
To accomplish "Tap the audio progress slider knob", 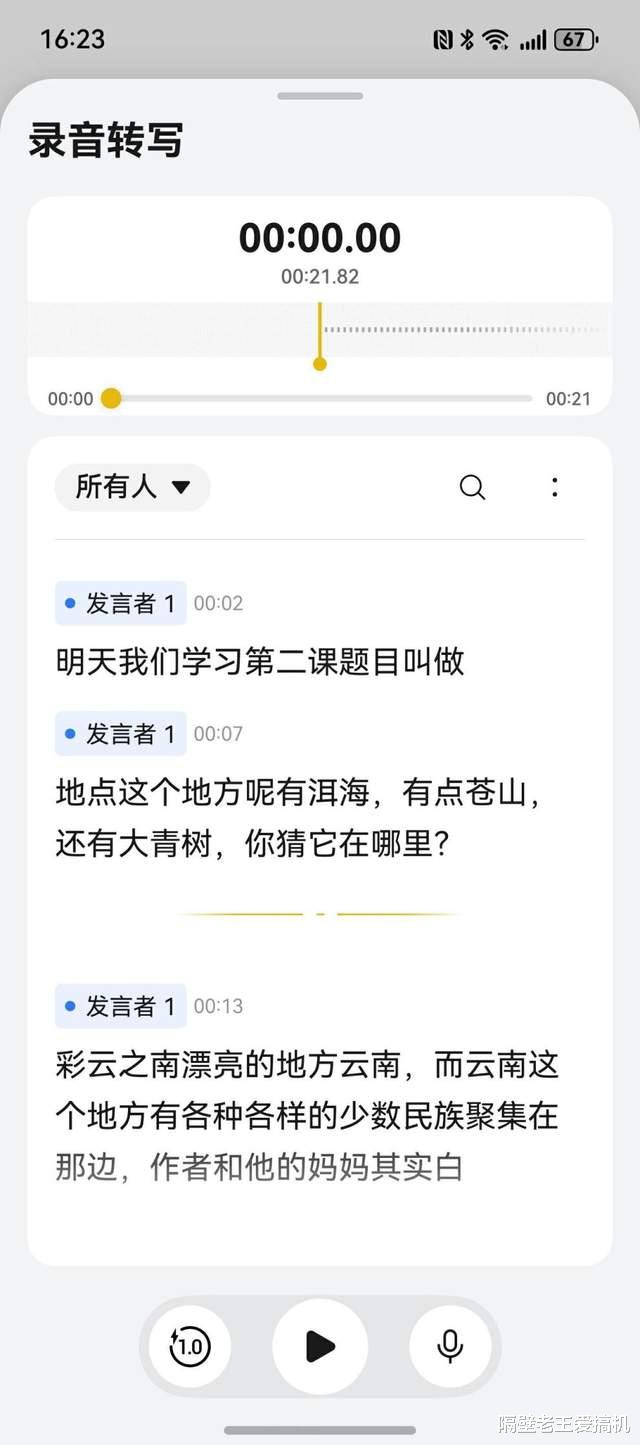I will pyautogui.click(x=111, y=398).
